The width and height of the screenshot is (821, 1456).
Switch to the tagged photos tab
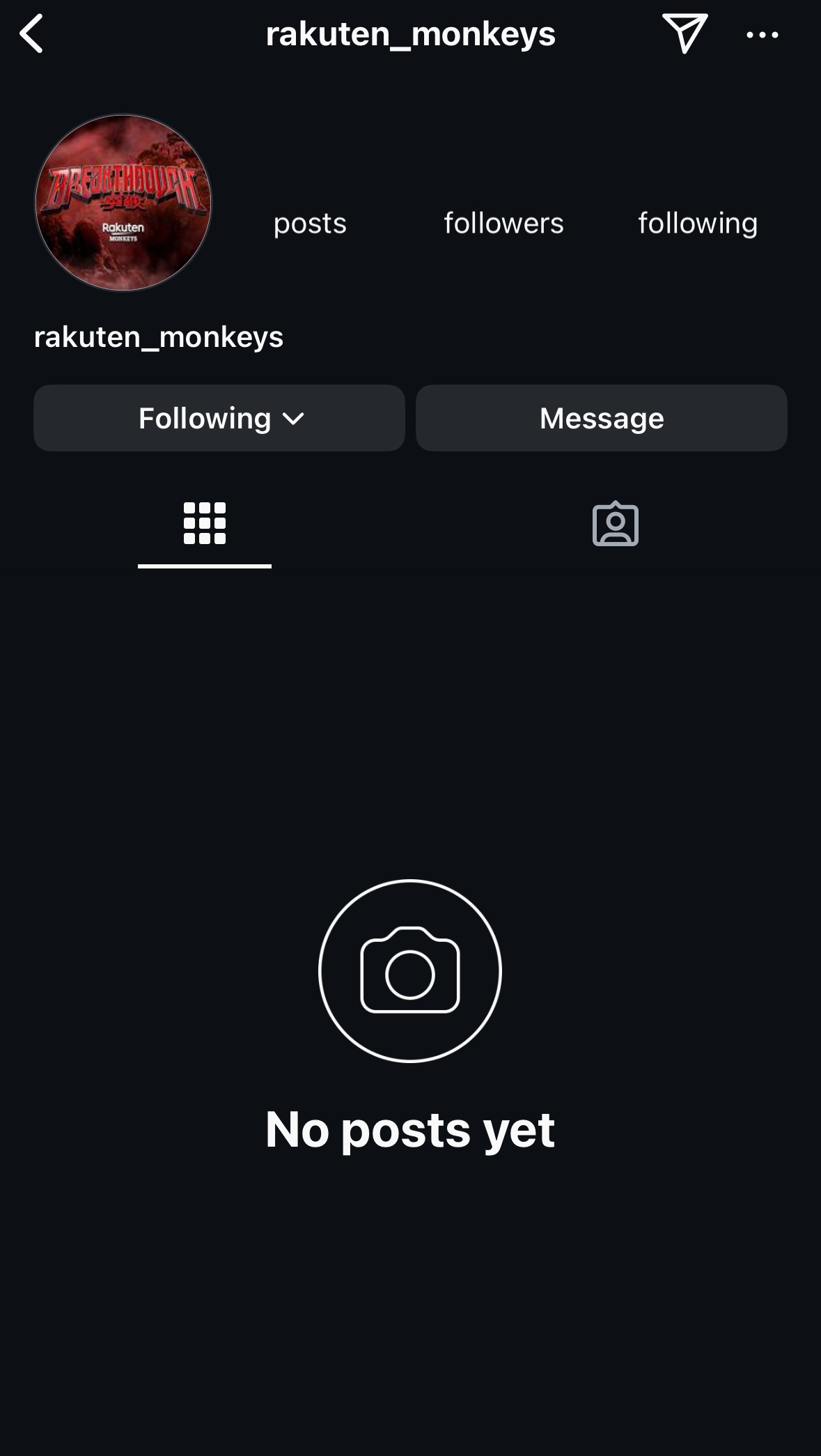tap(616, 524)
